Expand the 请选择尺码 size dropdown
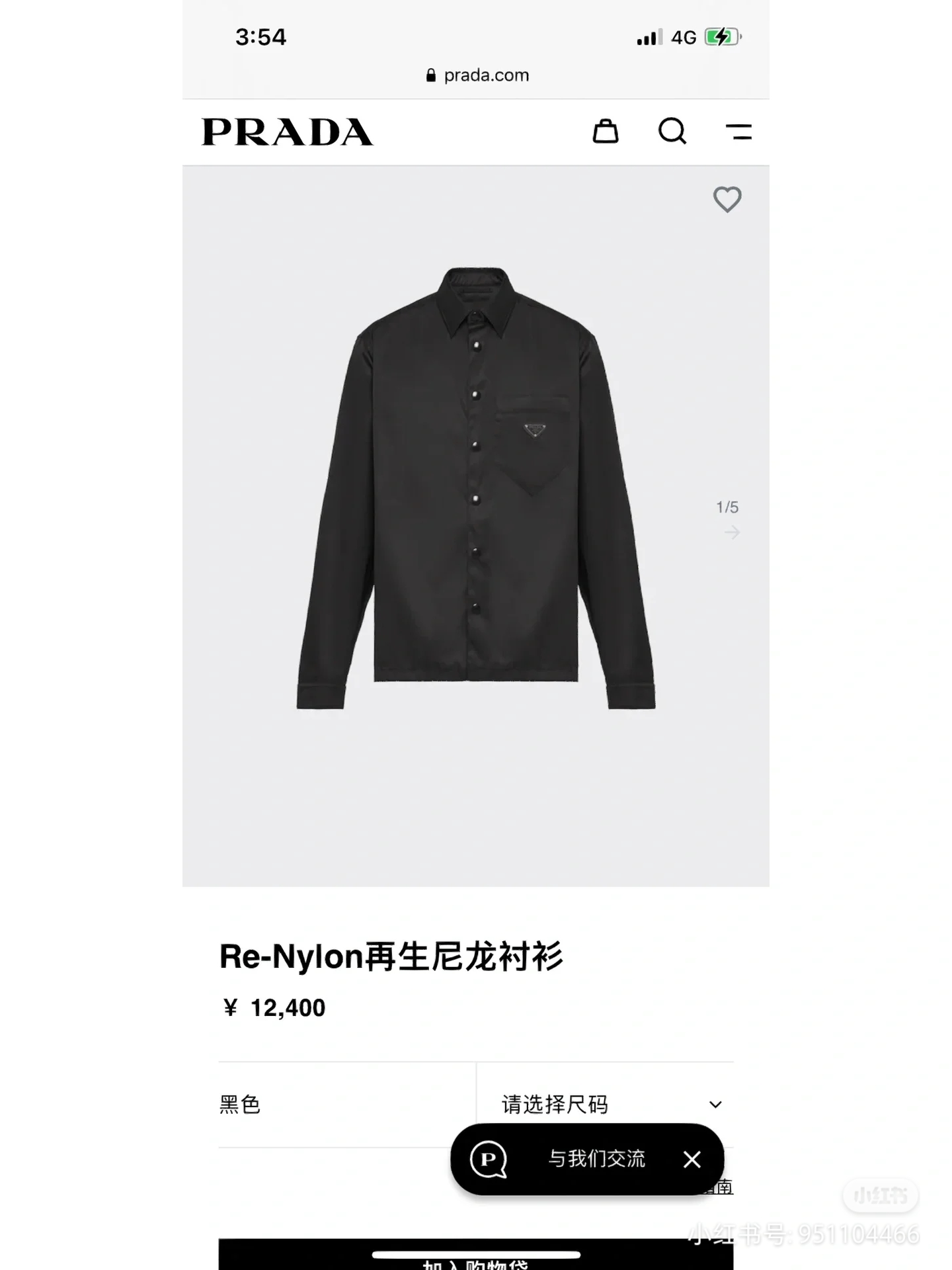Viewport: 952px width, 1270px height. pos(605,1104)
